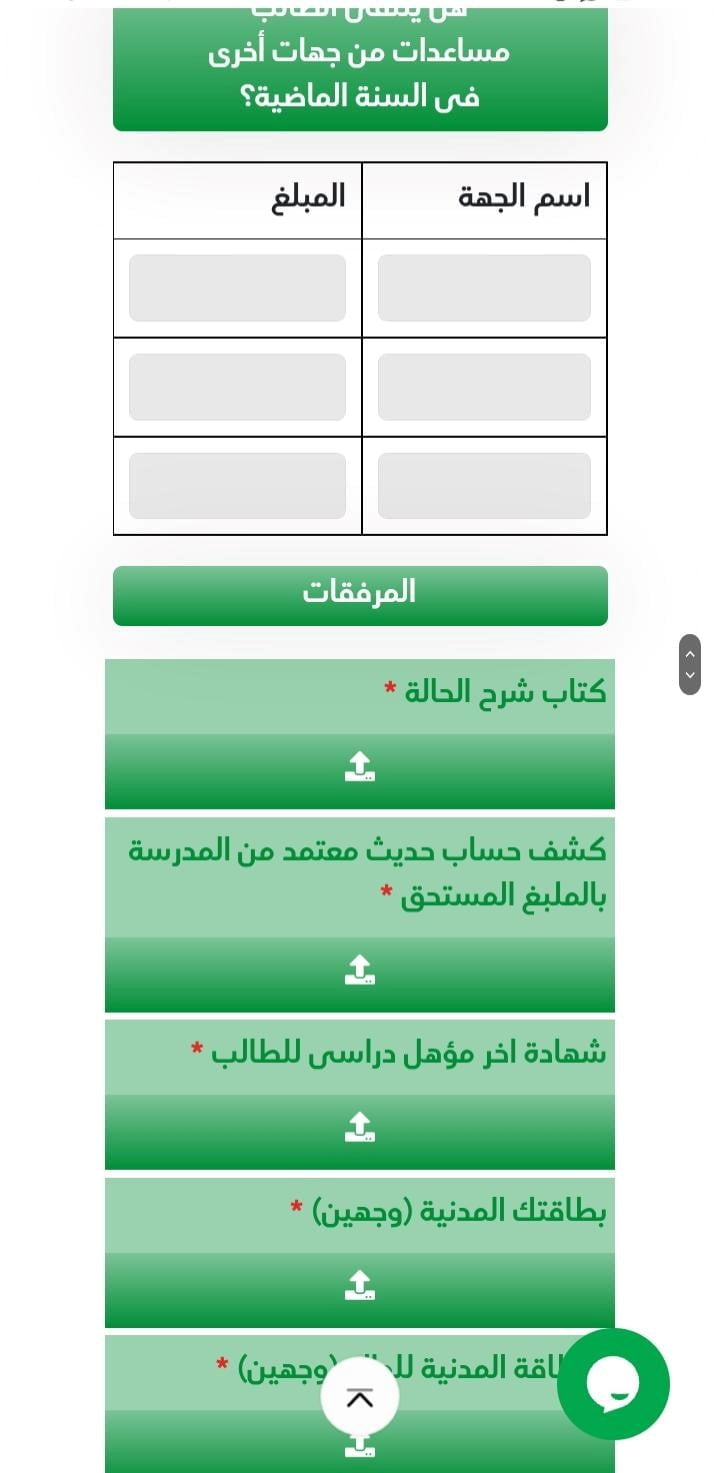Tap the page scroll handle
This screenshot has width=720, height=1473.
pyautogui.click(x=690, y=664)
